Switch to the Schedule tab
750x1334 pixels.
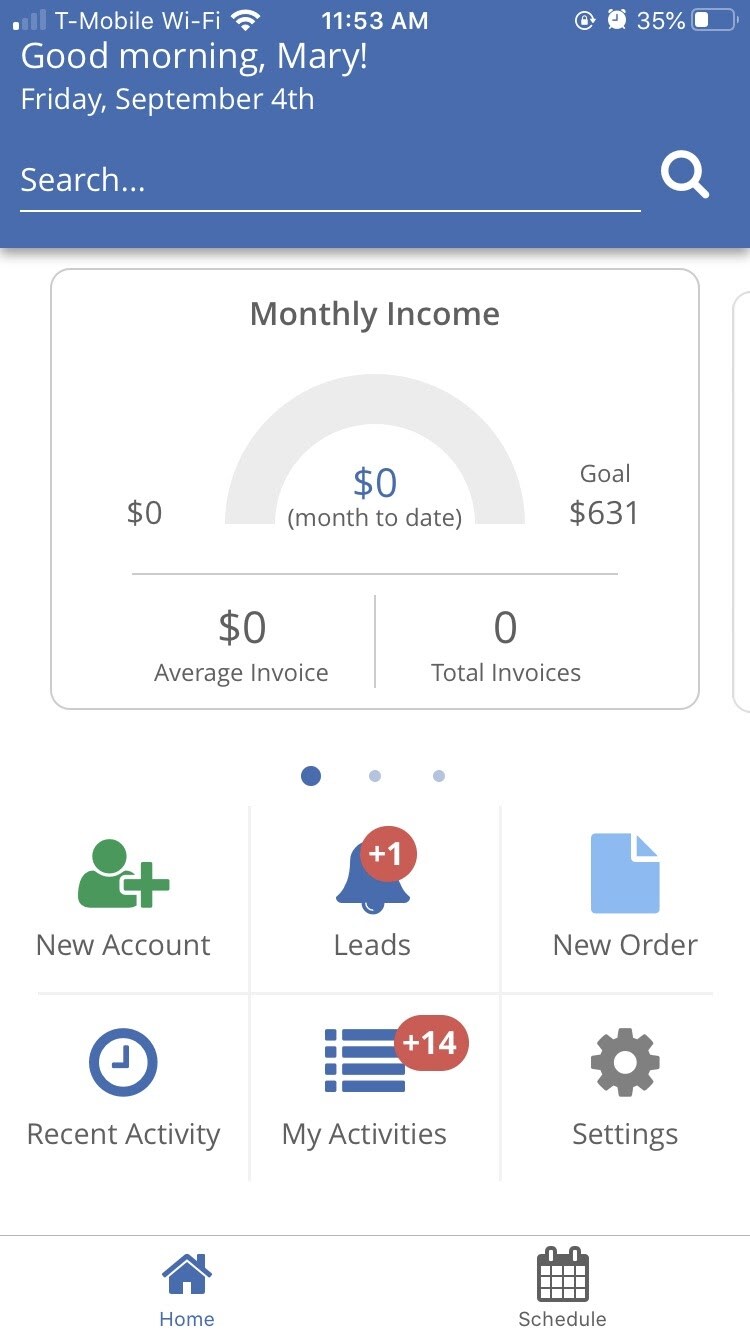[562, 1289]
